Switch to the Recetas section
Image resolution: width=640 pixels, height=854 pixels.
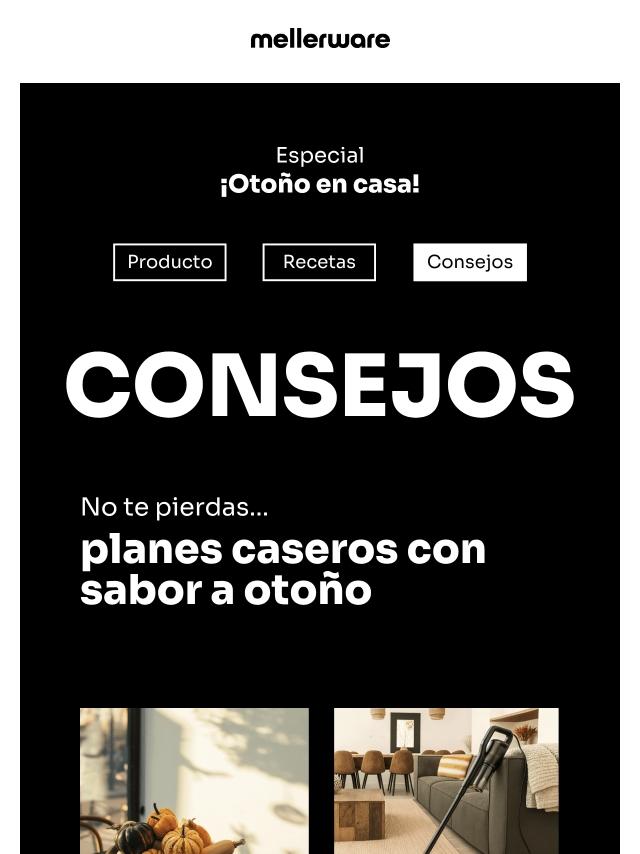tap(319, 262)
